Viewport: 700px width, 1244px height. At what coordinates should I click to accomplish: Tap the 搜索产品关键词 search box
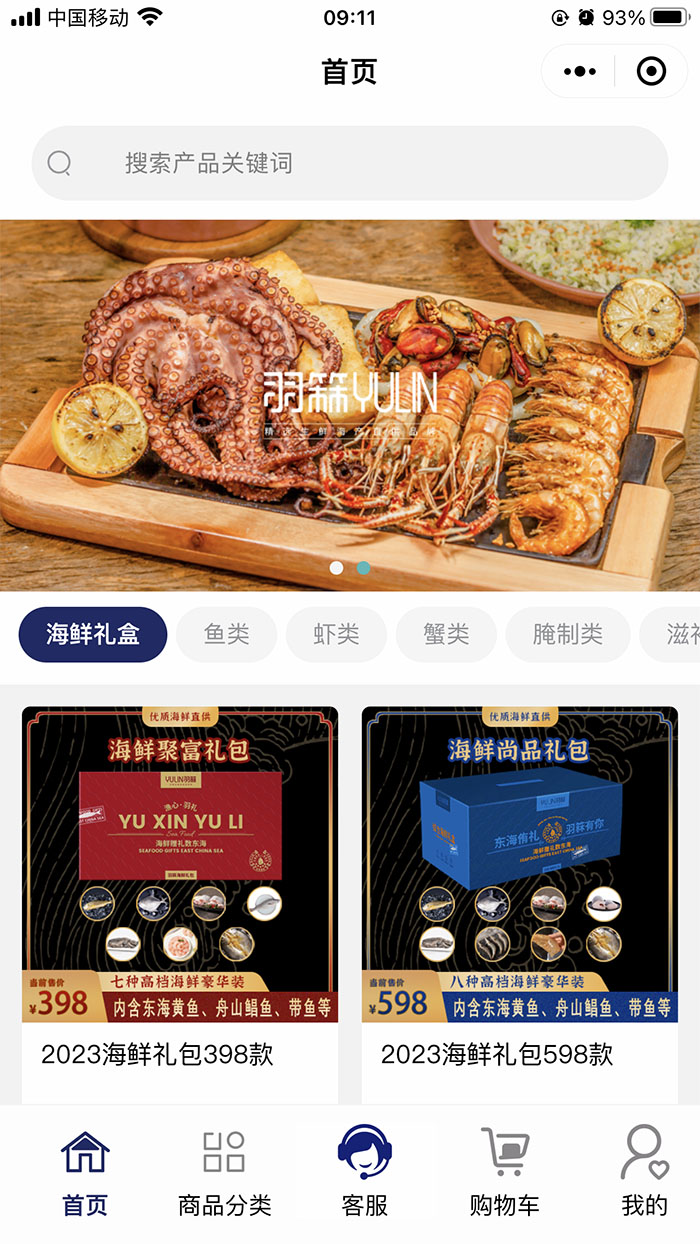coord(350,163)
